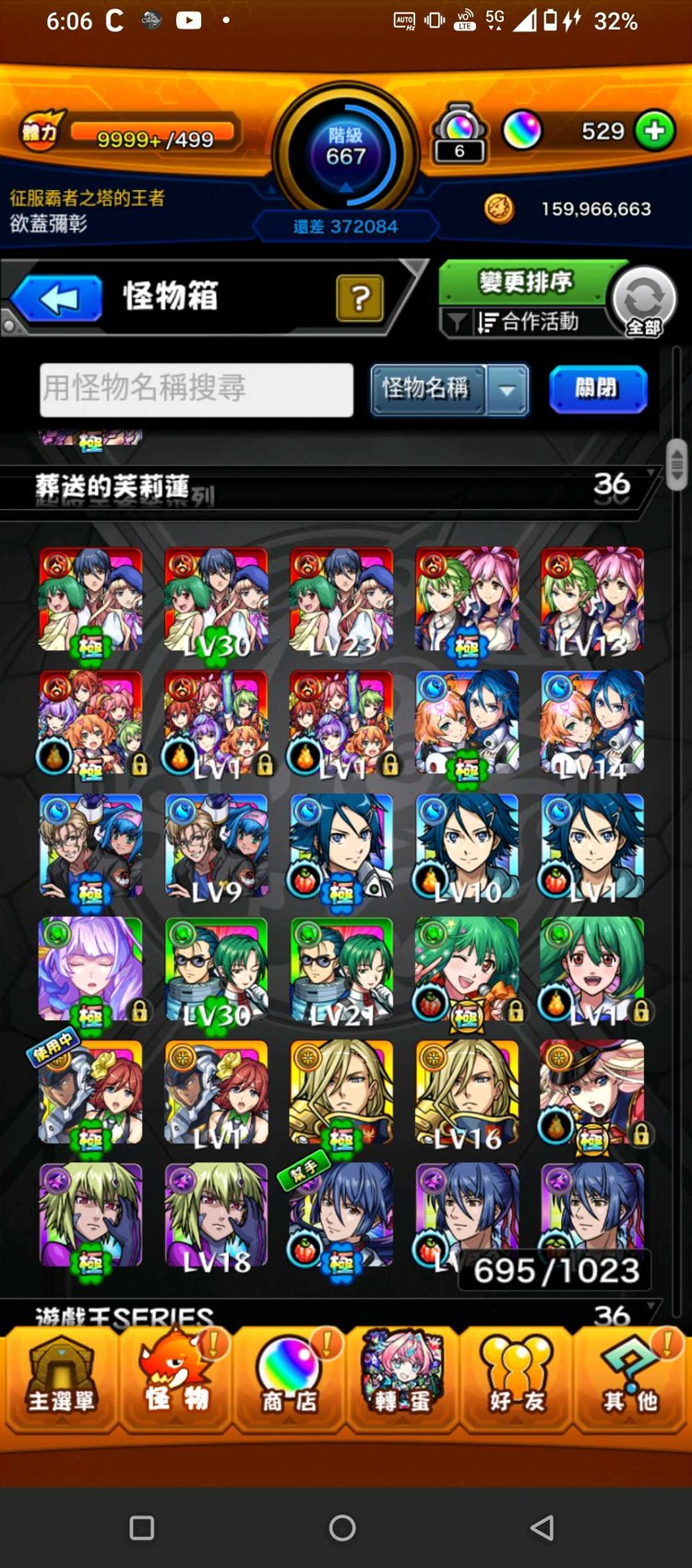Select the monster tagged 幫手
692x1568 pixels.
[341, 1216]
